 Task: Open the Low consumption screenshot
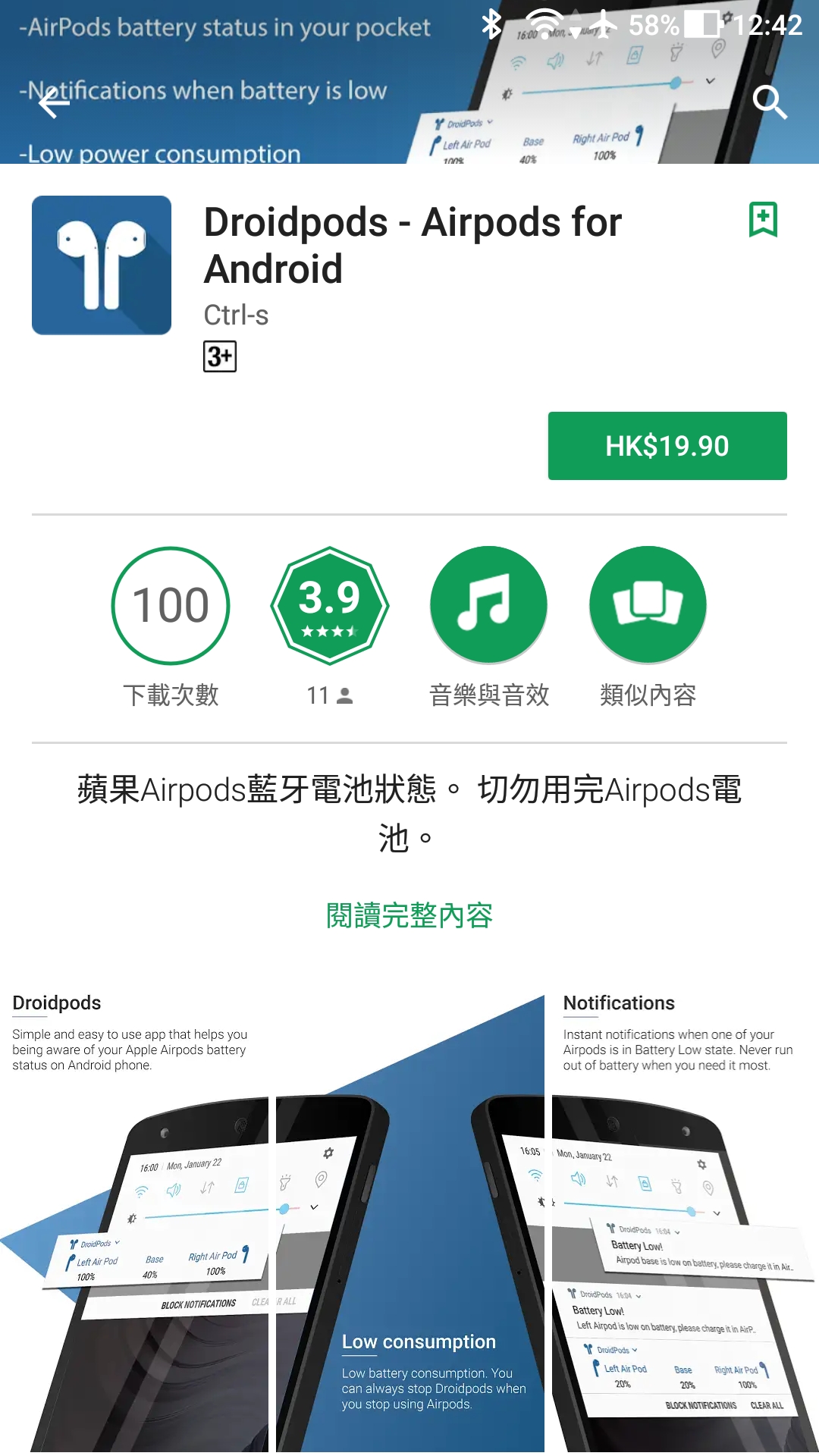coord(410,1222)
